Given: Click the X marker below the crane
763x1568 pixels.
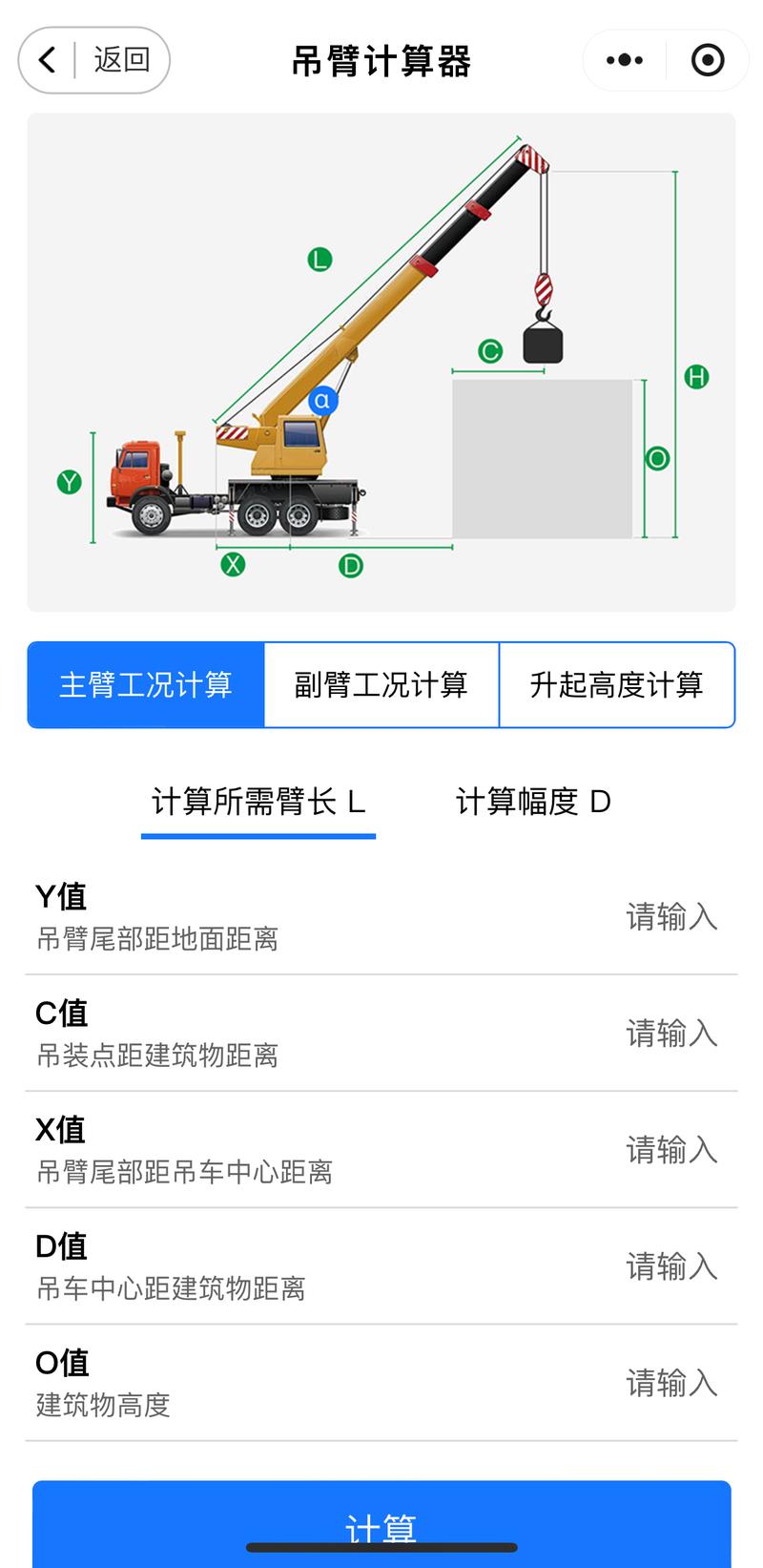Looking at the screenshot, I should (231, 563).
